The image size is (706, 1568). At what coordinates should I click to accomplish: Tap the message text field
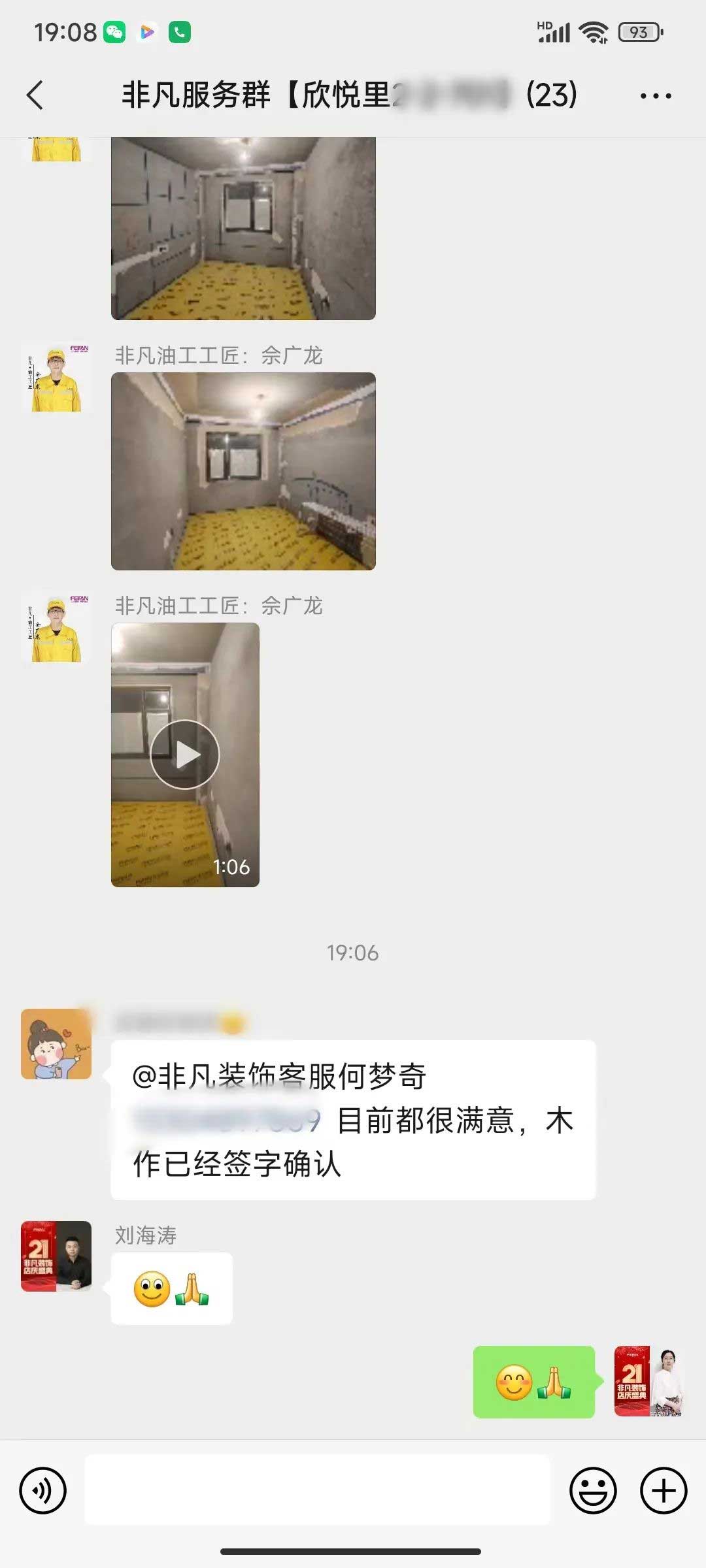click(x=318, y=1490)
